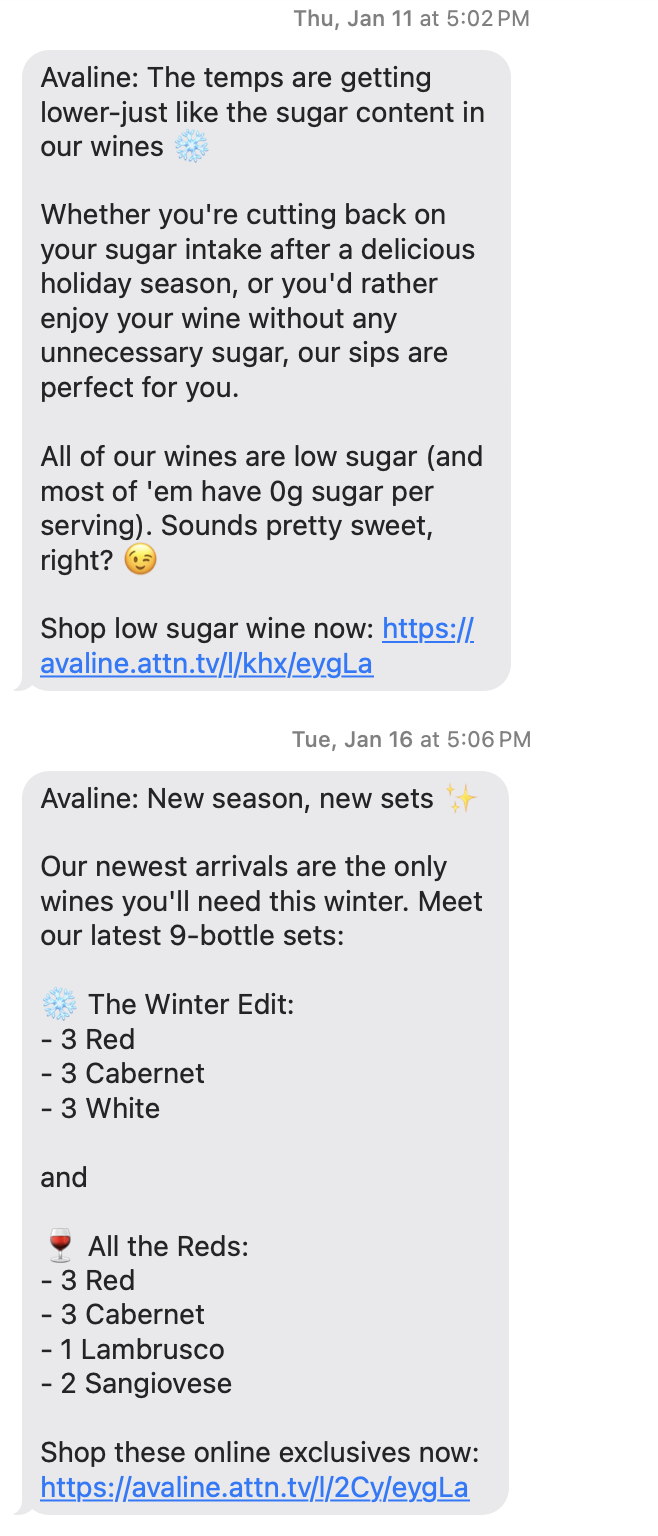Open the online exclusives shop link

[x=254, y=1487]
